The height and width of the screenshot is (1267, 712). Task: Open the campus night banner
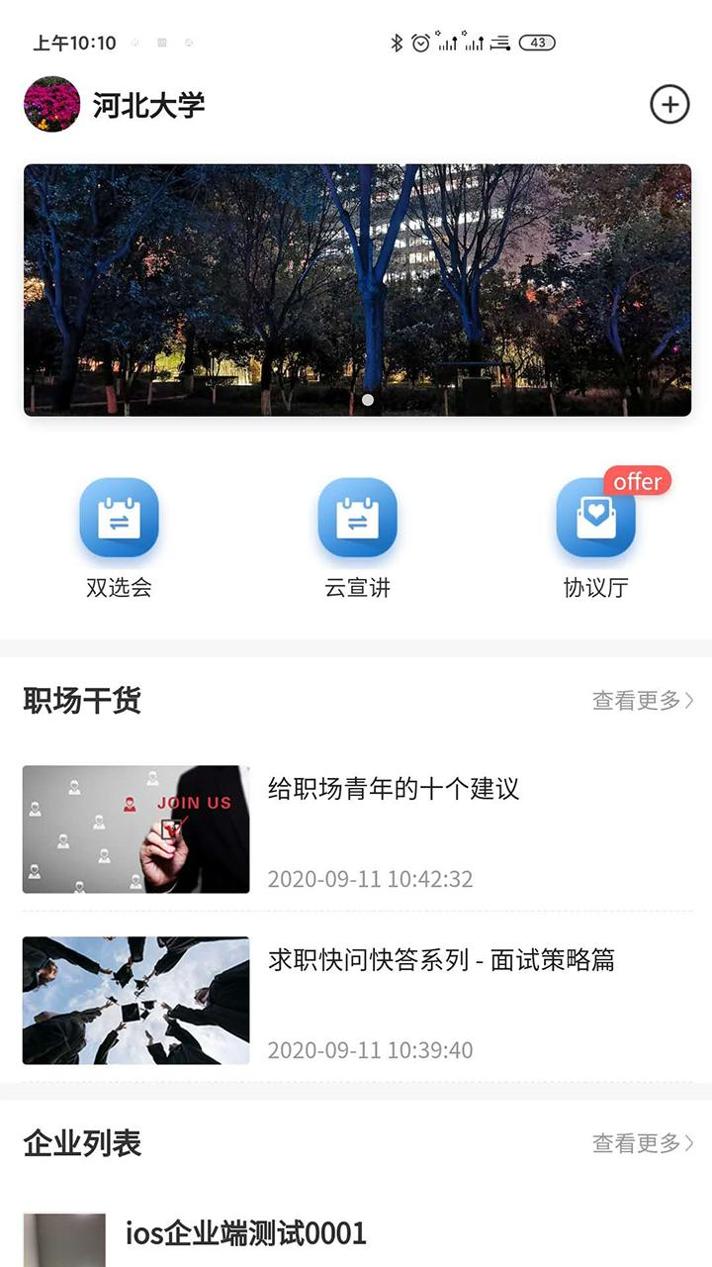(x=357, y=290)
